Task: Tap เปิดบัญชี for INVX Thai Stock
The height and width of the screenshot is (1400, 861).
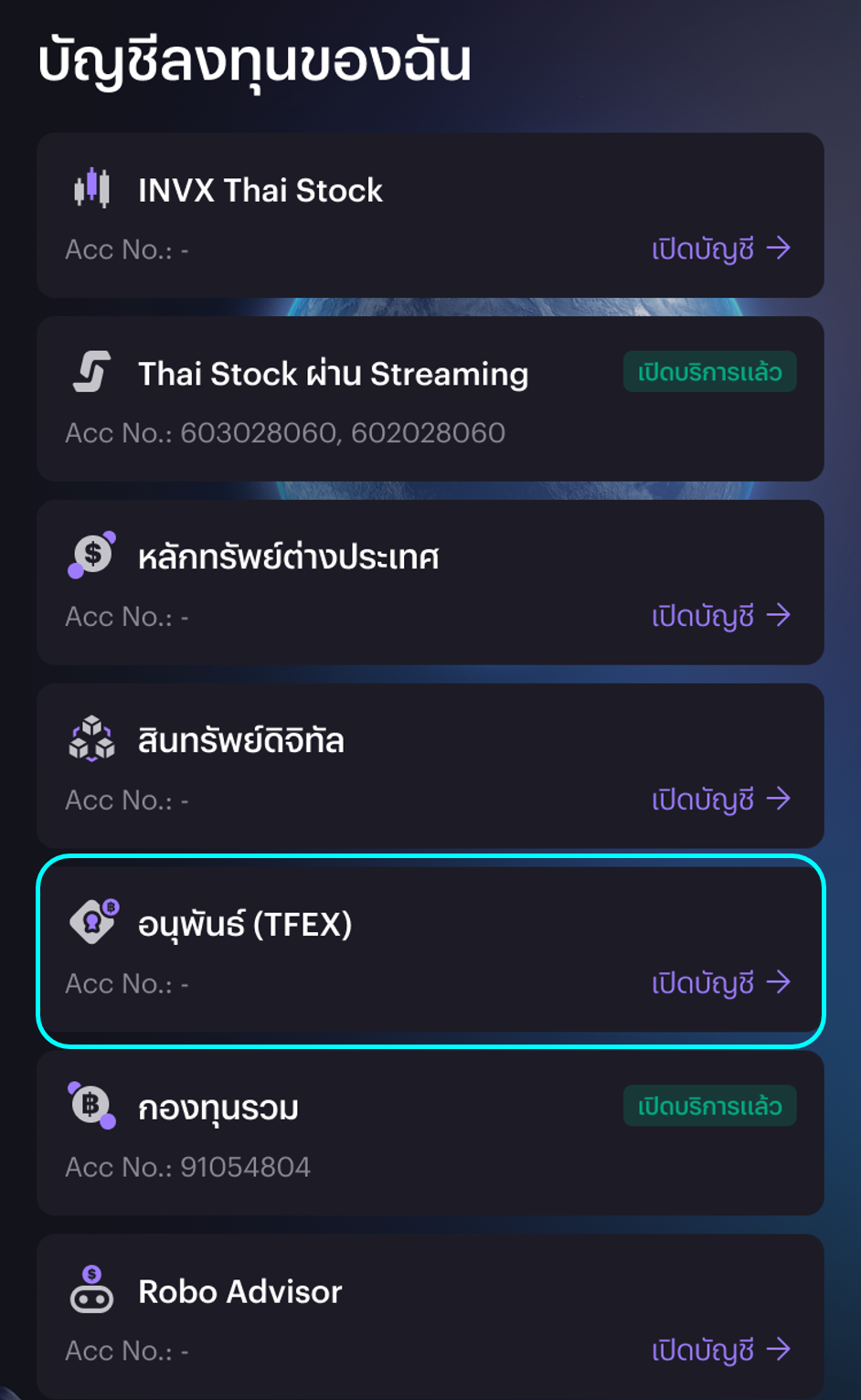Action: [721, 249]
